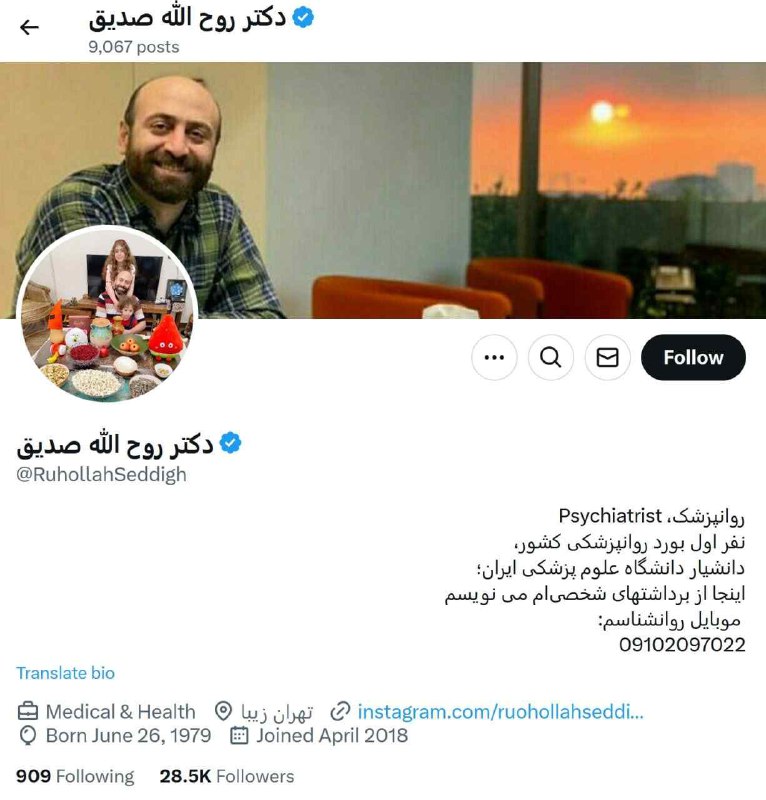Open the instagram.com/ruohollahseddi link
This screenshot has height=800, width=766.
[x=500, y=712]
